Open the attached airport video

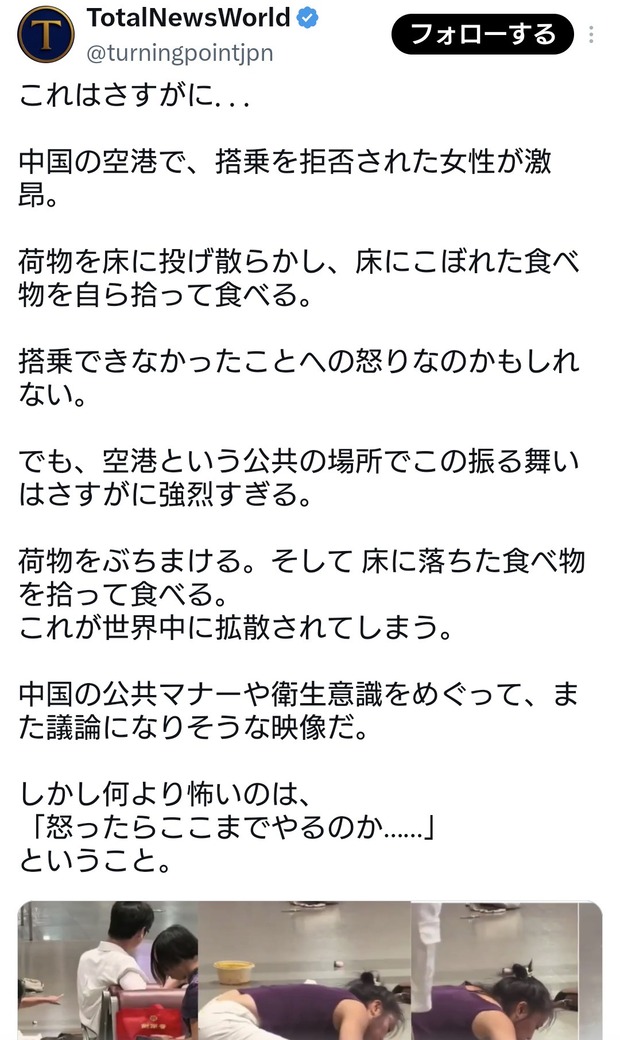310,970
